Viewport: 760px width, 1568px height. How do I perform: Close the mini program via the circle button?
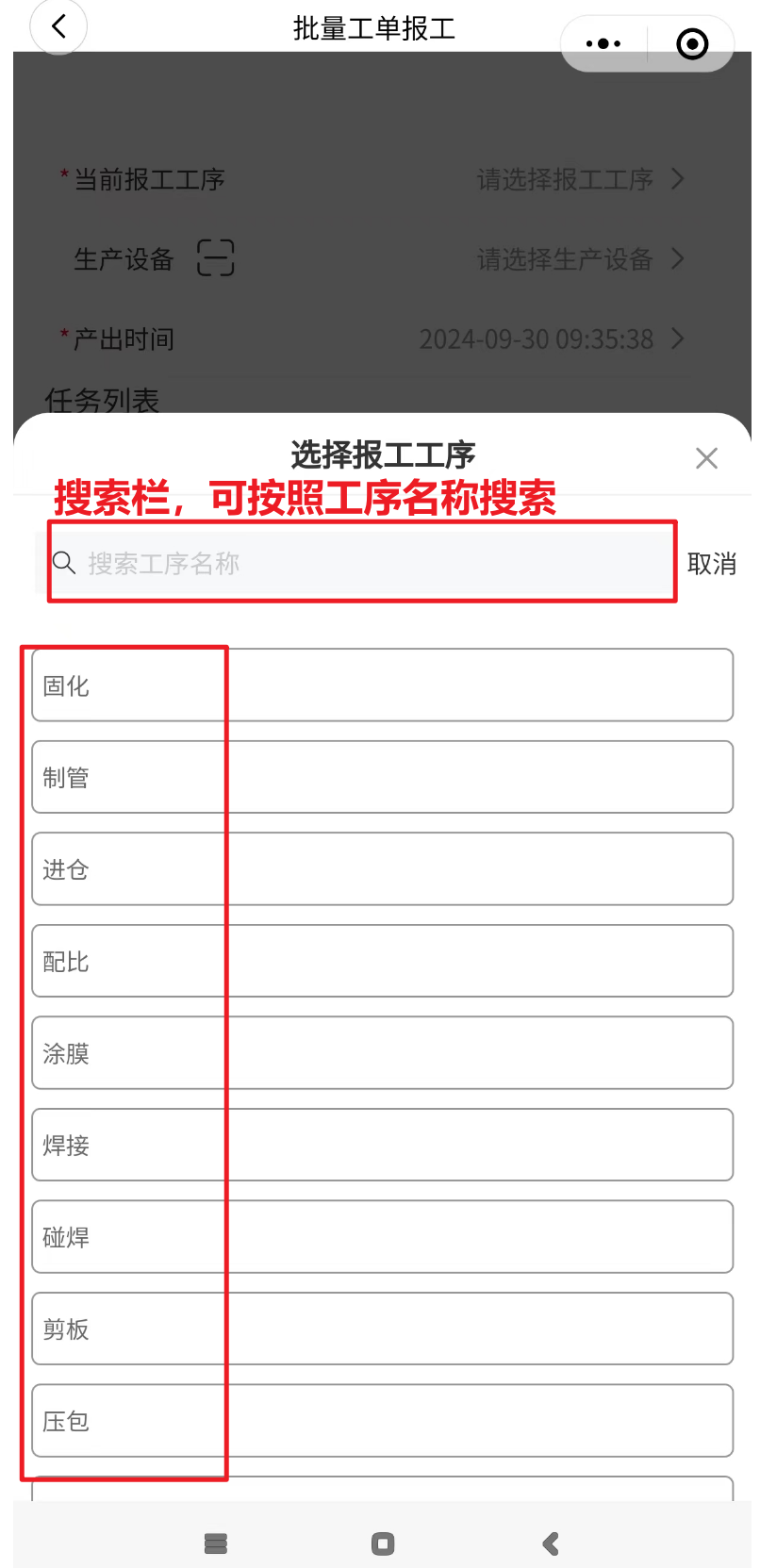click(x=692, y=43)
